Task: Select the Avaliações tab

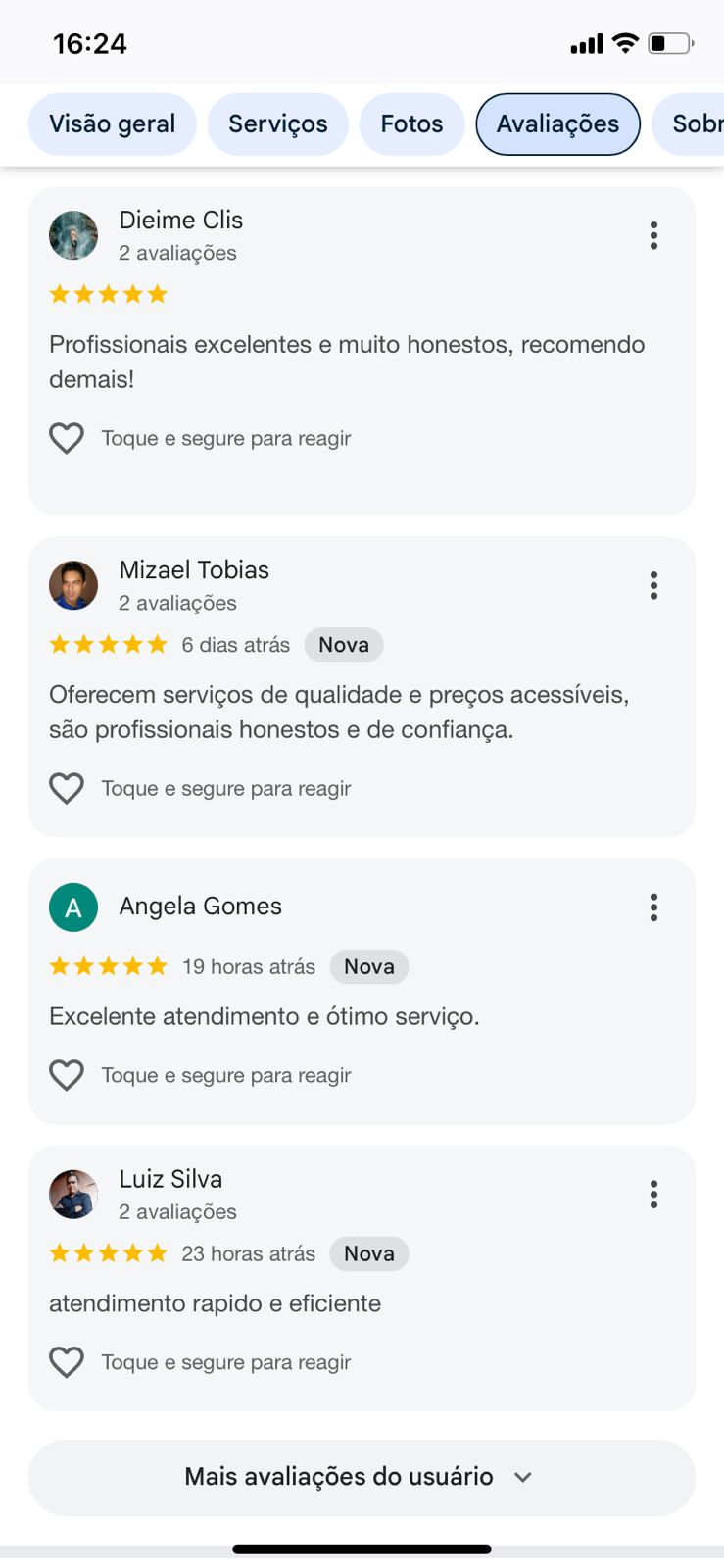Action: 557,124
